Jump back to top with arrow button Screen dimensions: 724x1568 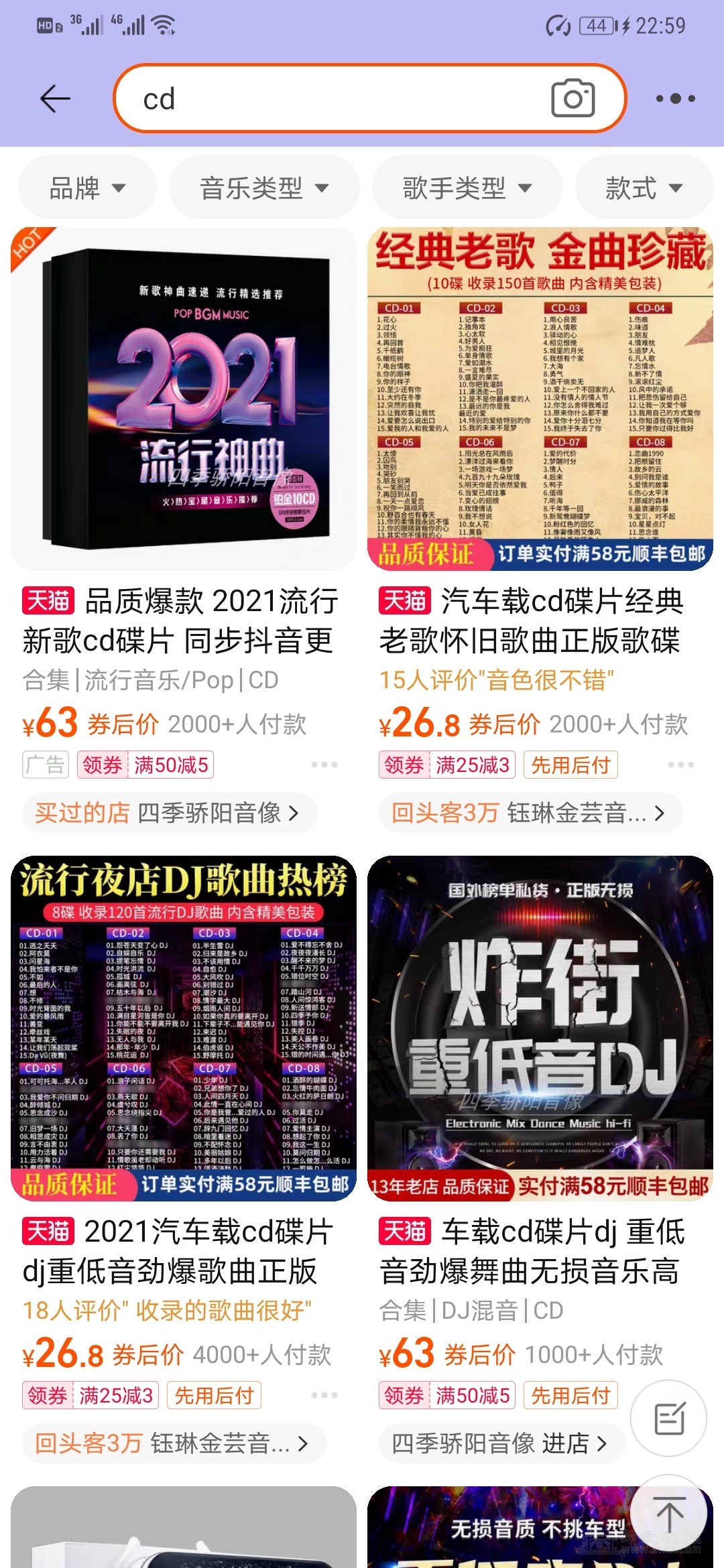[x=669, y=1514]
